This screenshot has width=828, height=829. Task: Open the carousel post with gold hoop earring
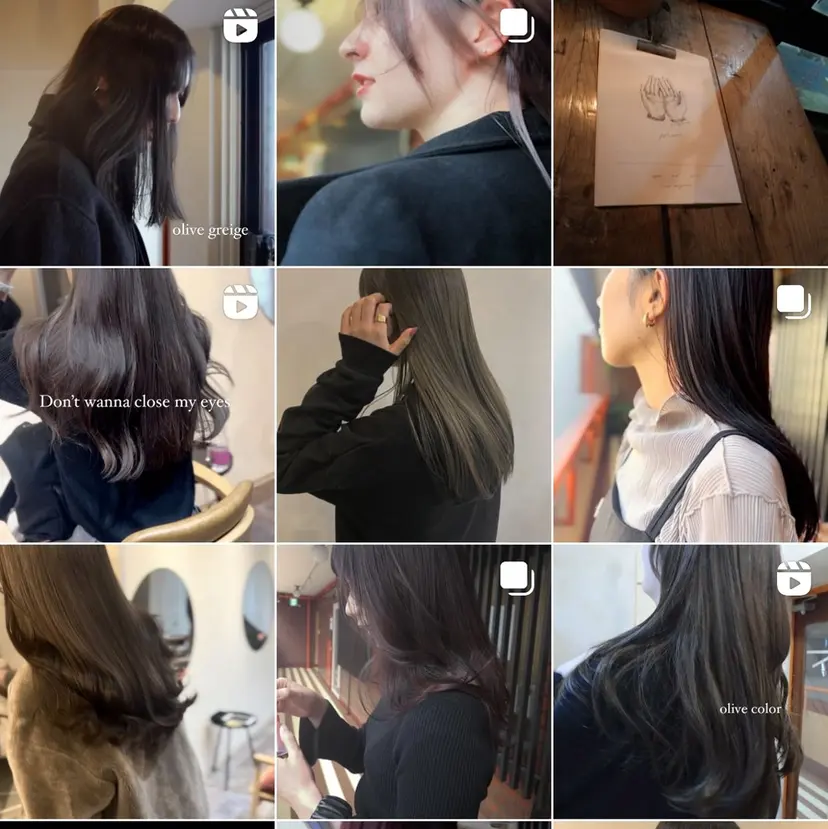(690, 404)
